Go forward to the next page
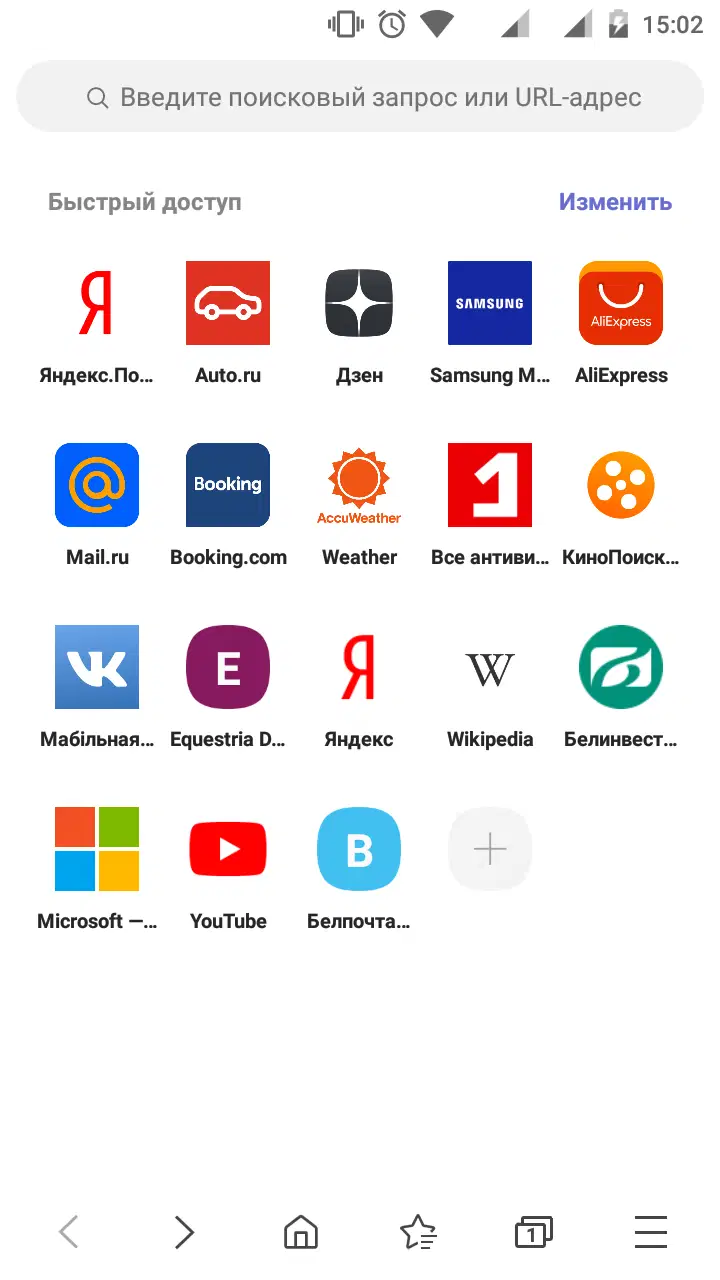 (x=184, y=1232)
